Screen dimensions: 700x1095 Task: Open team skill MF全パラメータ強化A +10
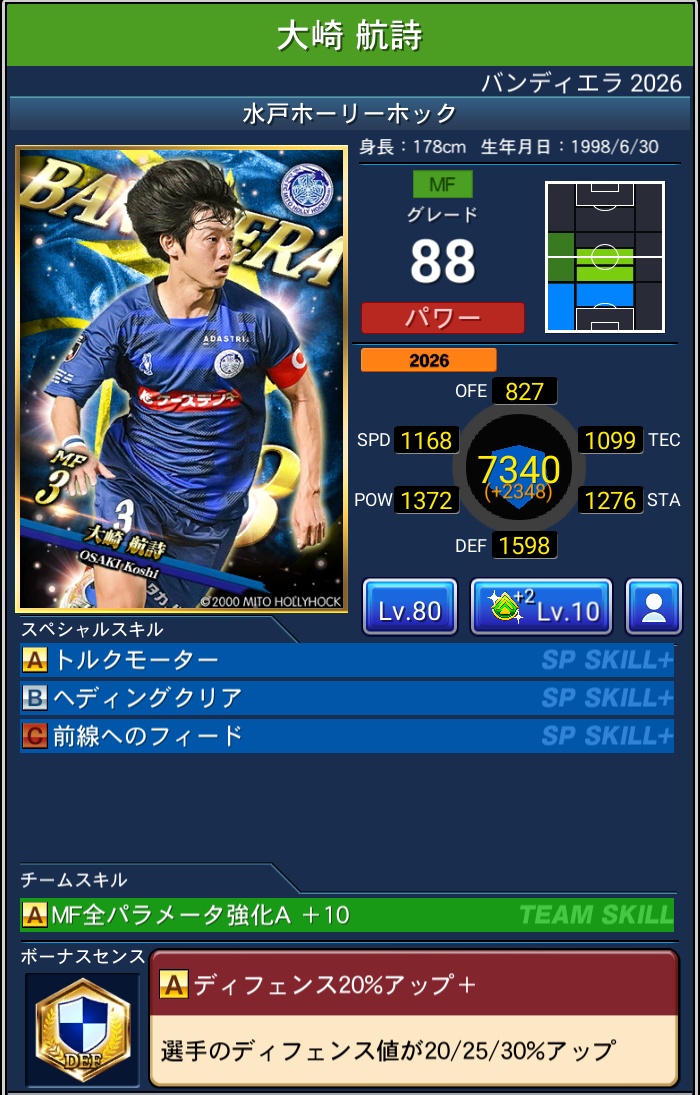pyautogui.click(x=346, y=914)
